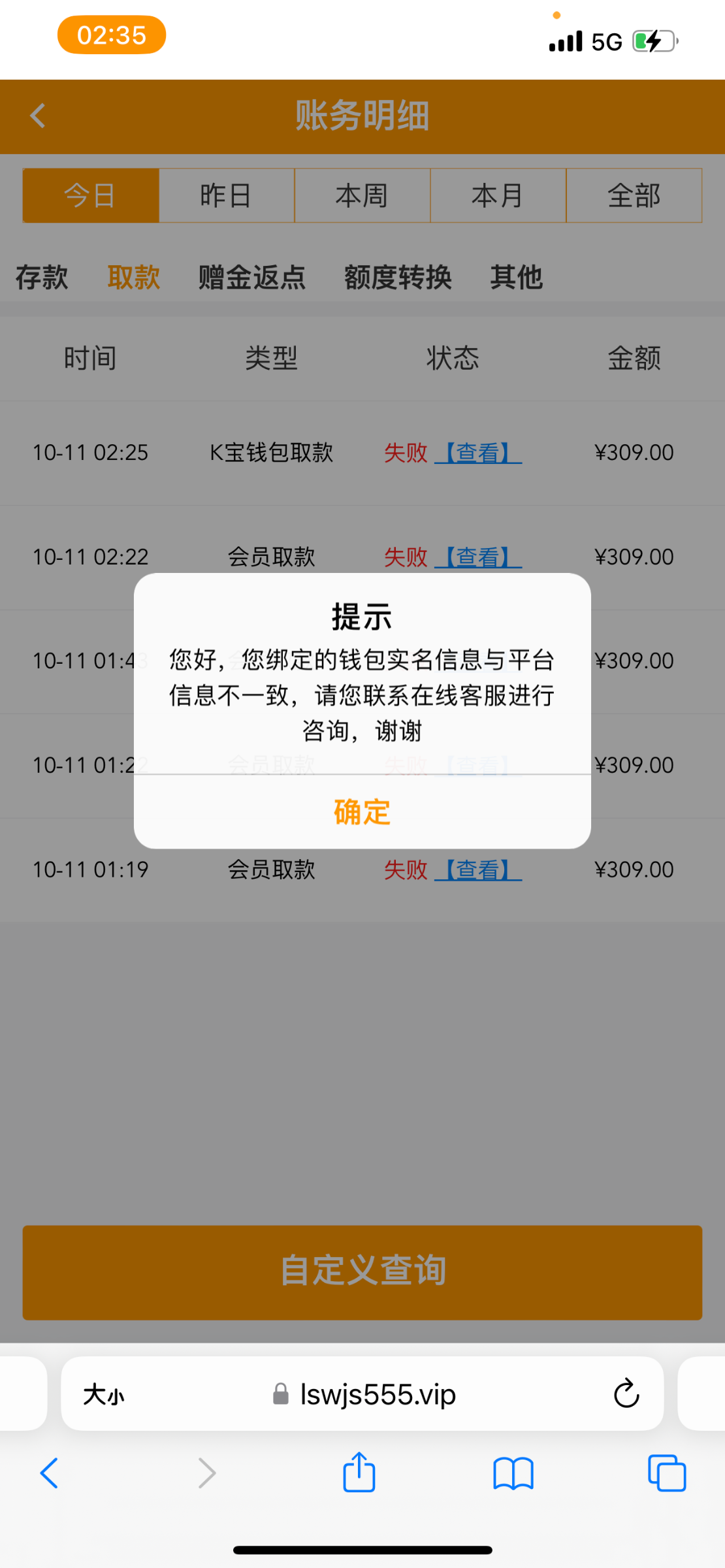Switch to the 本周 tab
The width and height of the screenshot is (725, 1568).
pyautogui.click(x=362, y=195)
